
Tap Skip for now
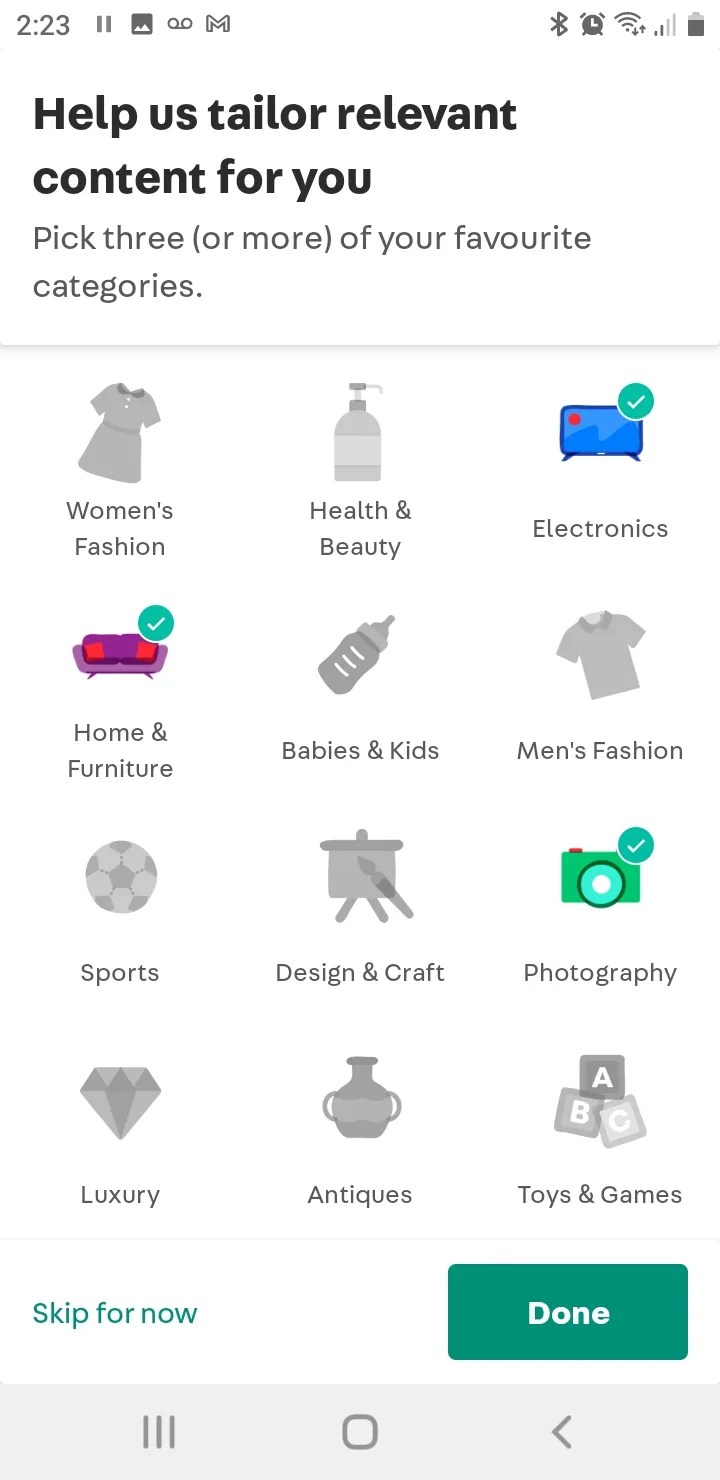click(x=114, y=1312)
